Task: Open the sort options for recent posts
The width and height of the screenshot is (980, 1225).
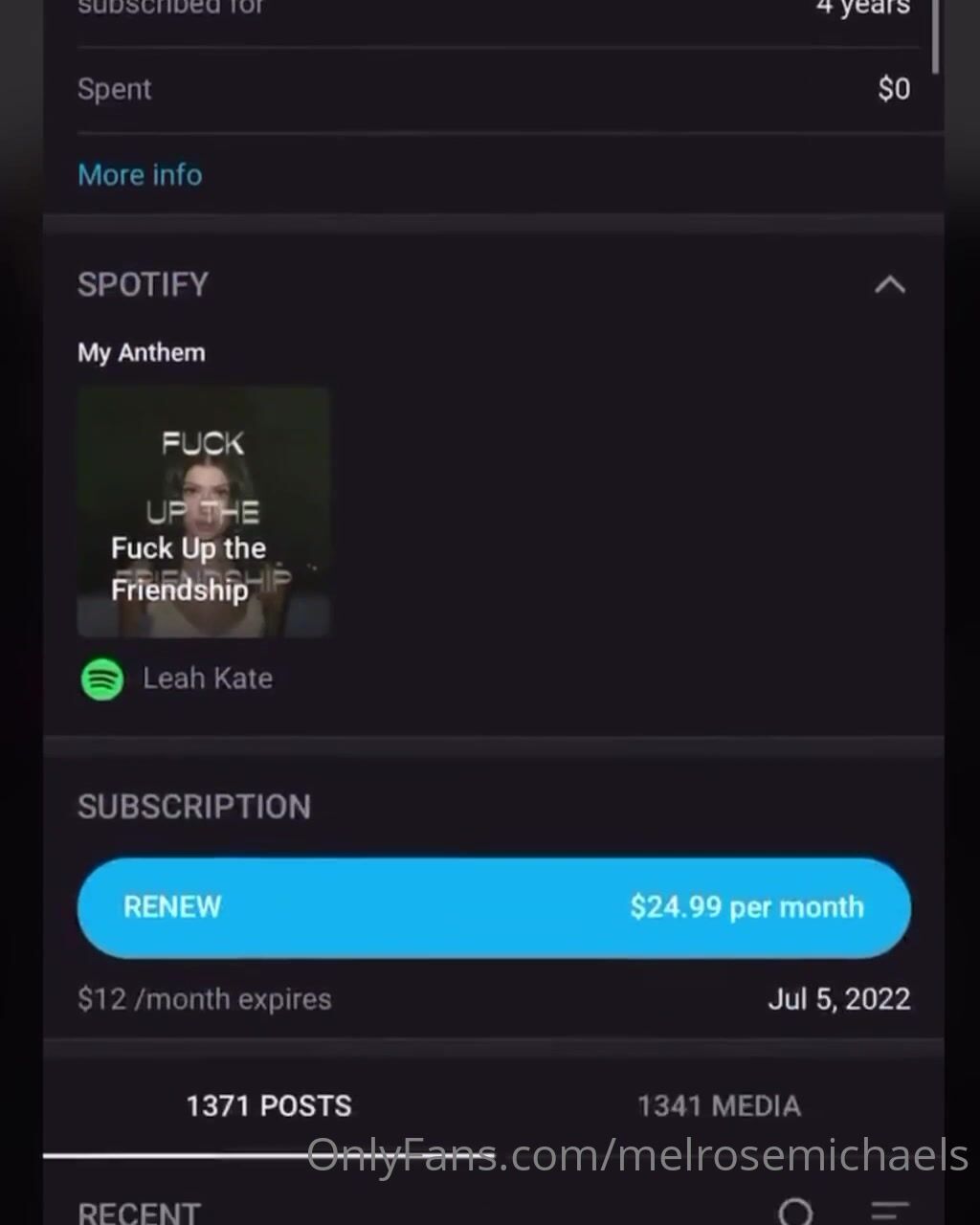Action: 889,1211
